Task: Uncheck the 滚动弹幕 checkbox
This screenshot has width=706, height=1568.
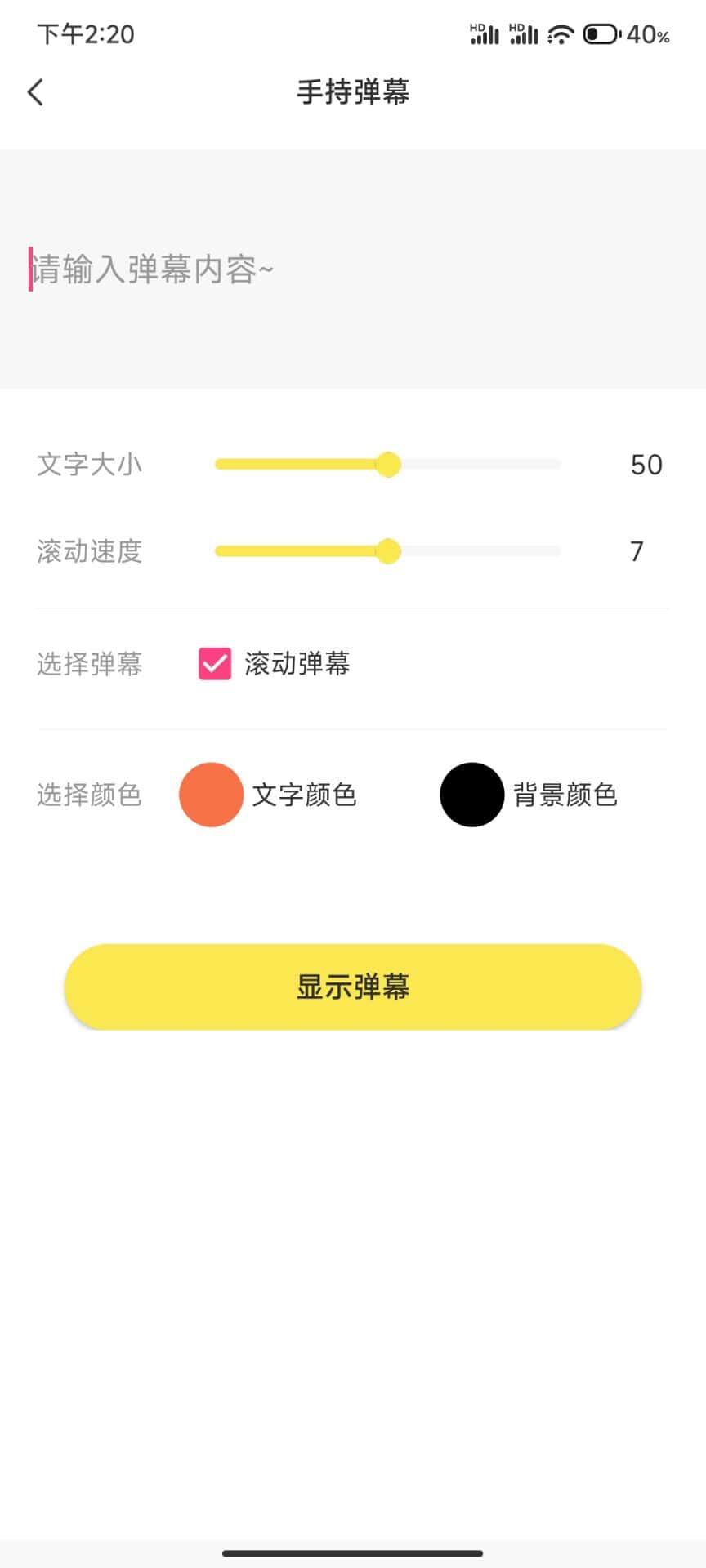Action: coord(215,664)
